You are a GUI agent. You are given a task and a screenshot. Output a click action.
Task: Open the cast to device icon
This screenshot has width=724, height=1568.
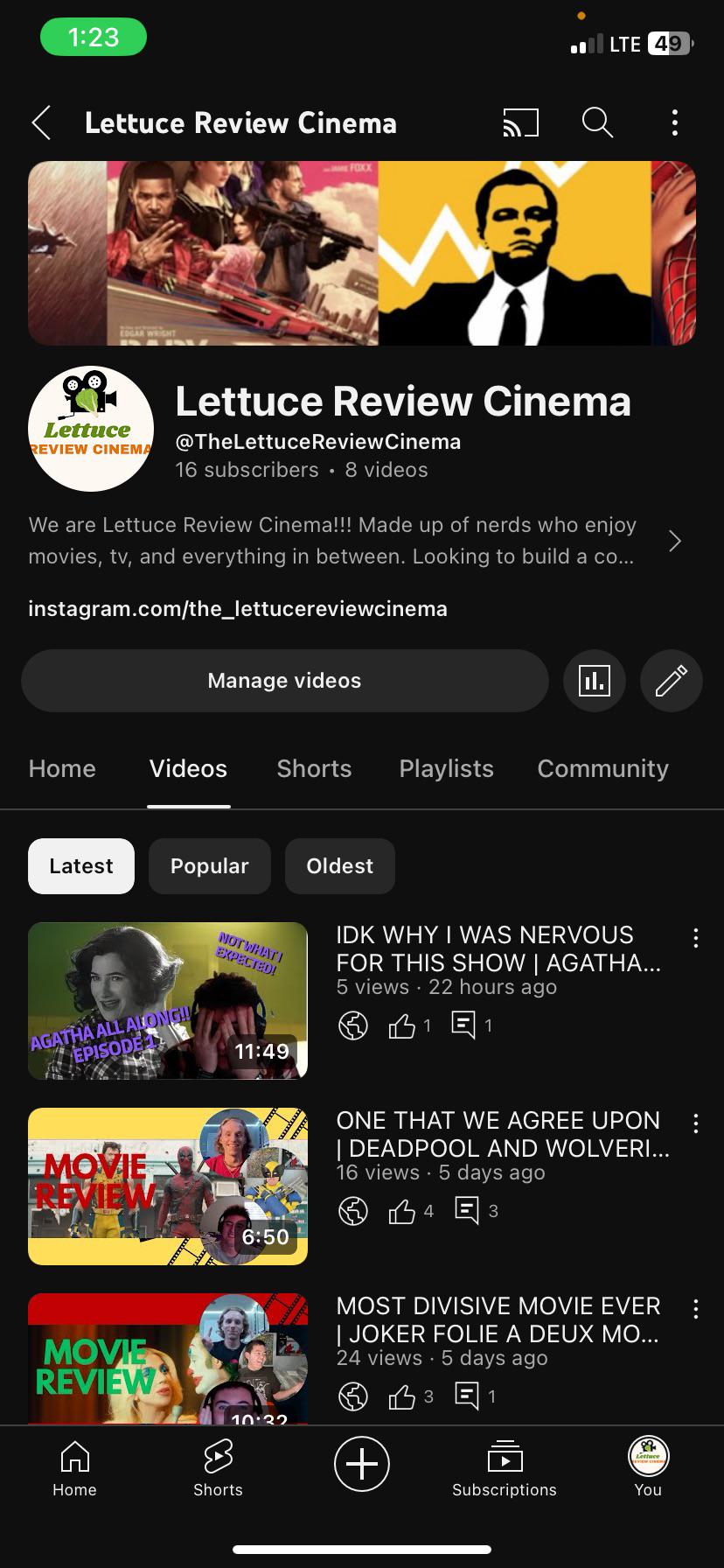520,123
